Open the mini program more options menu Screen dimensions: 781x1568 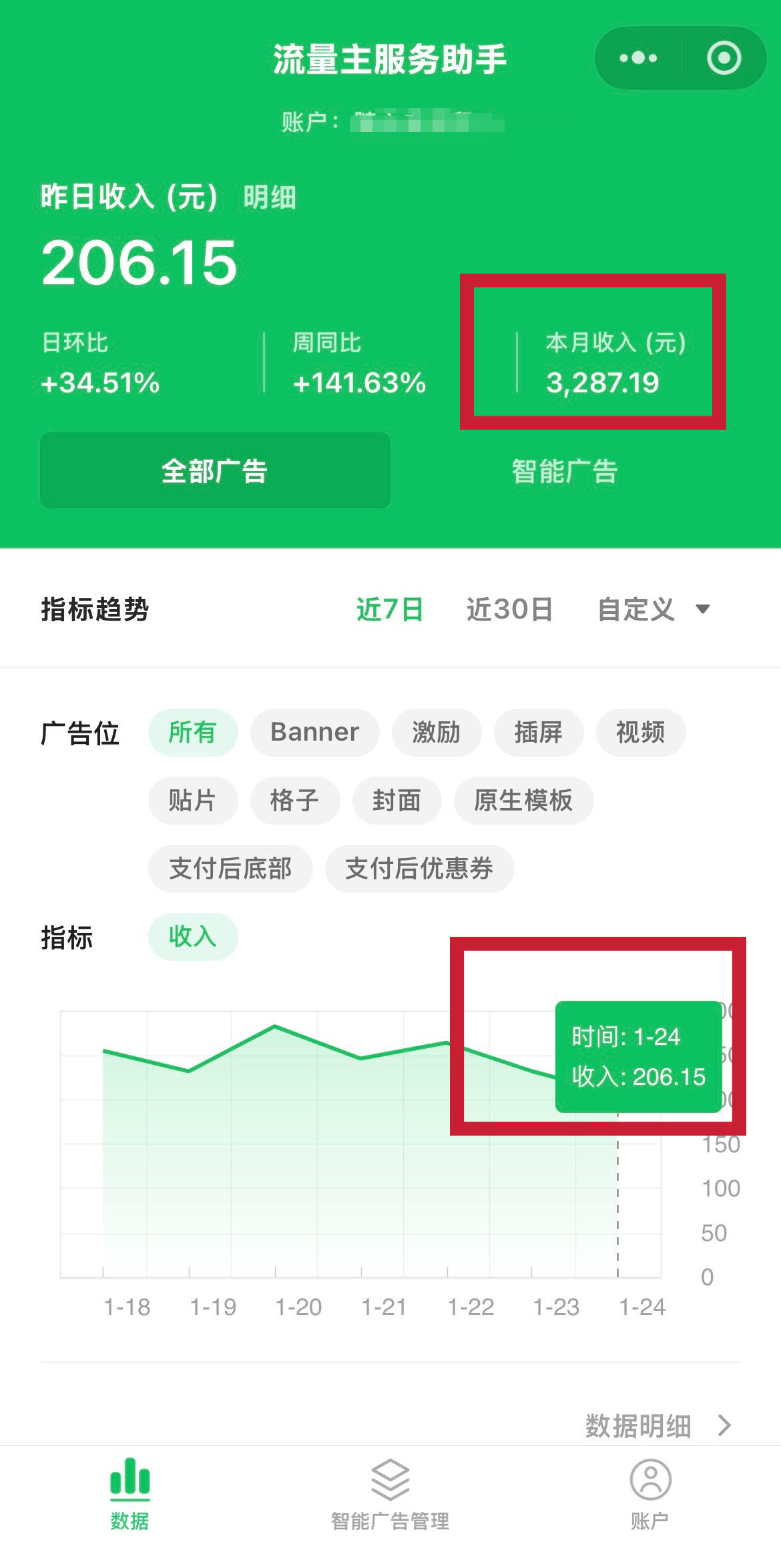(x=638, y=58)
